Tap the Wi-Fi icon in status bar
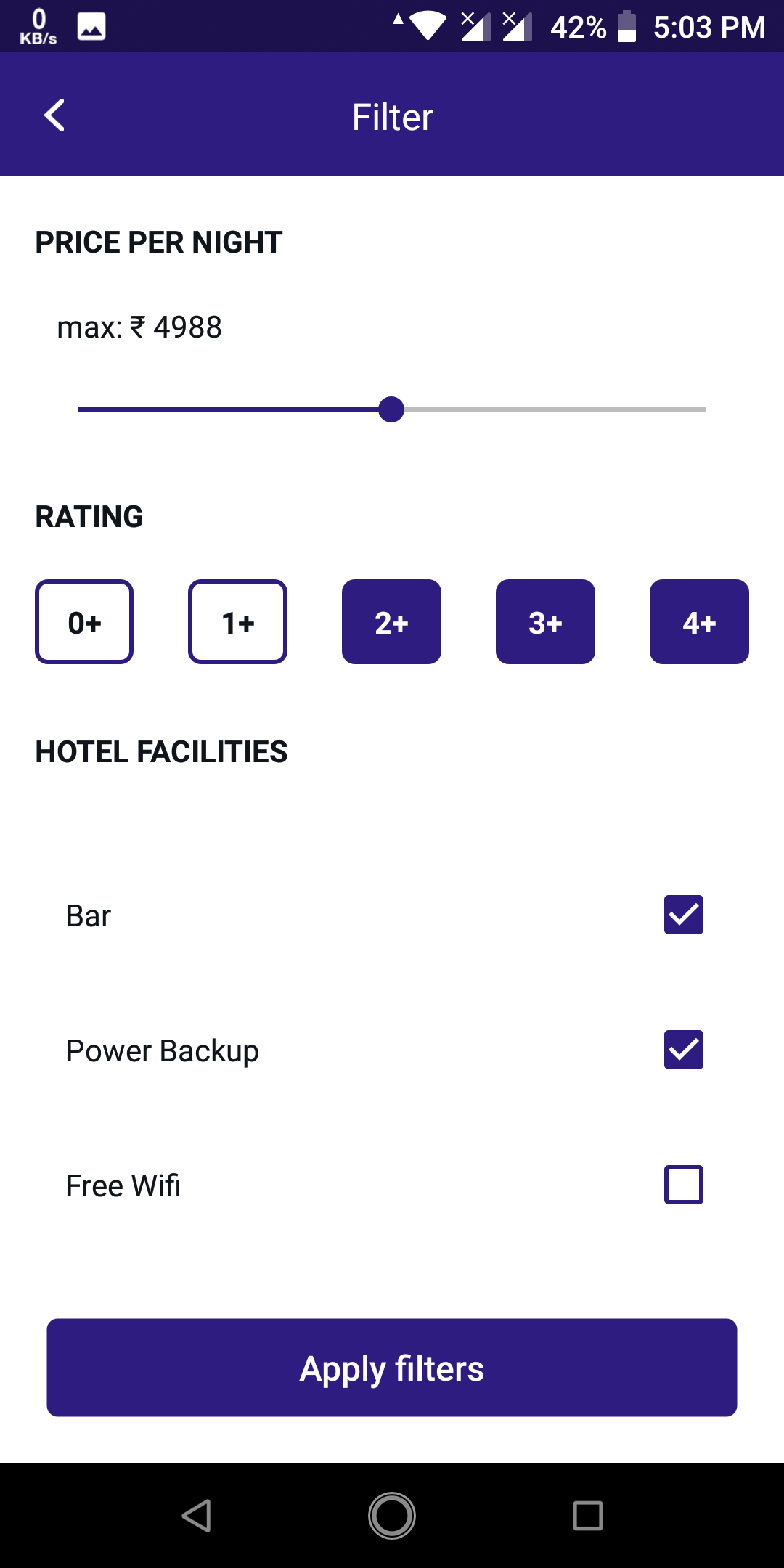Screen dimensions: 784x1568 425,26
